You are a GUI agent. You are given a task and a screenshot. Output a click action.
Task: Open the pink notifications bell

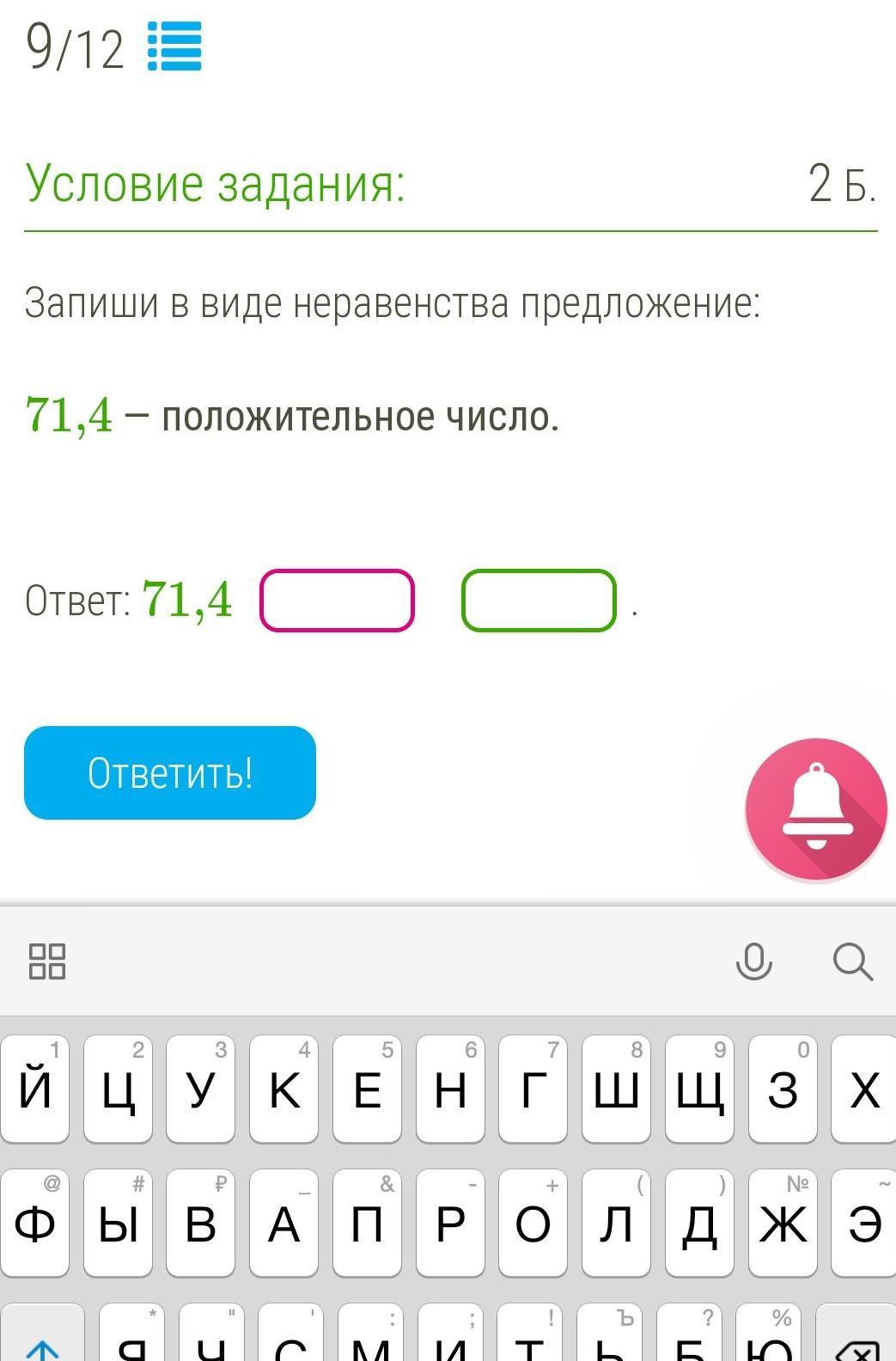click(815, 808)
